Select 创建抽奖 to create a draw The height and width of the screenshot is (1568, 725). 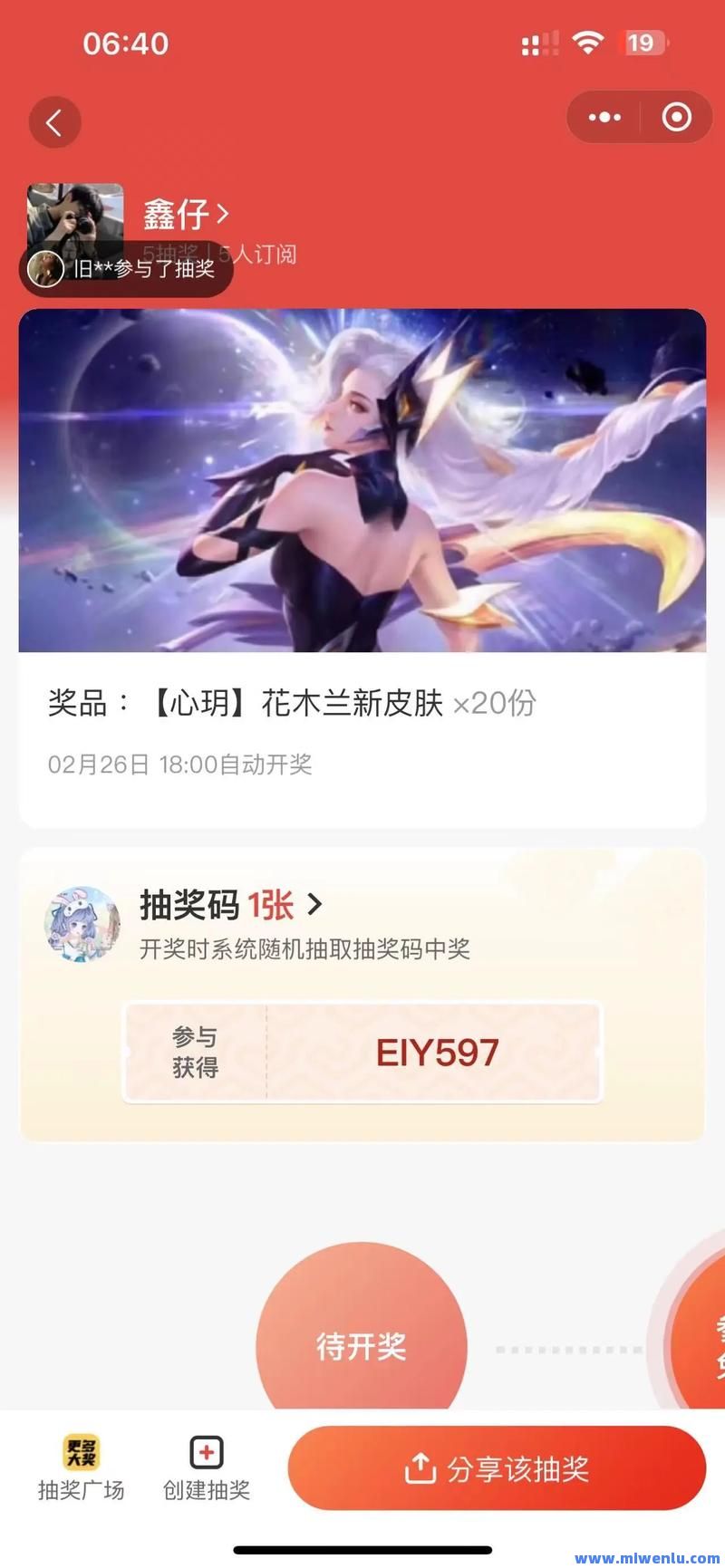coord(206,1468)
